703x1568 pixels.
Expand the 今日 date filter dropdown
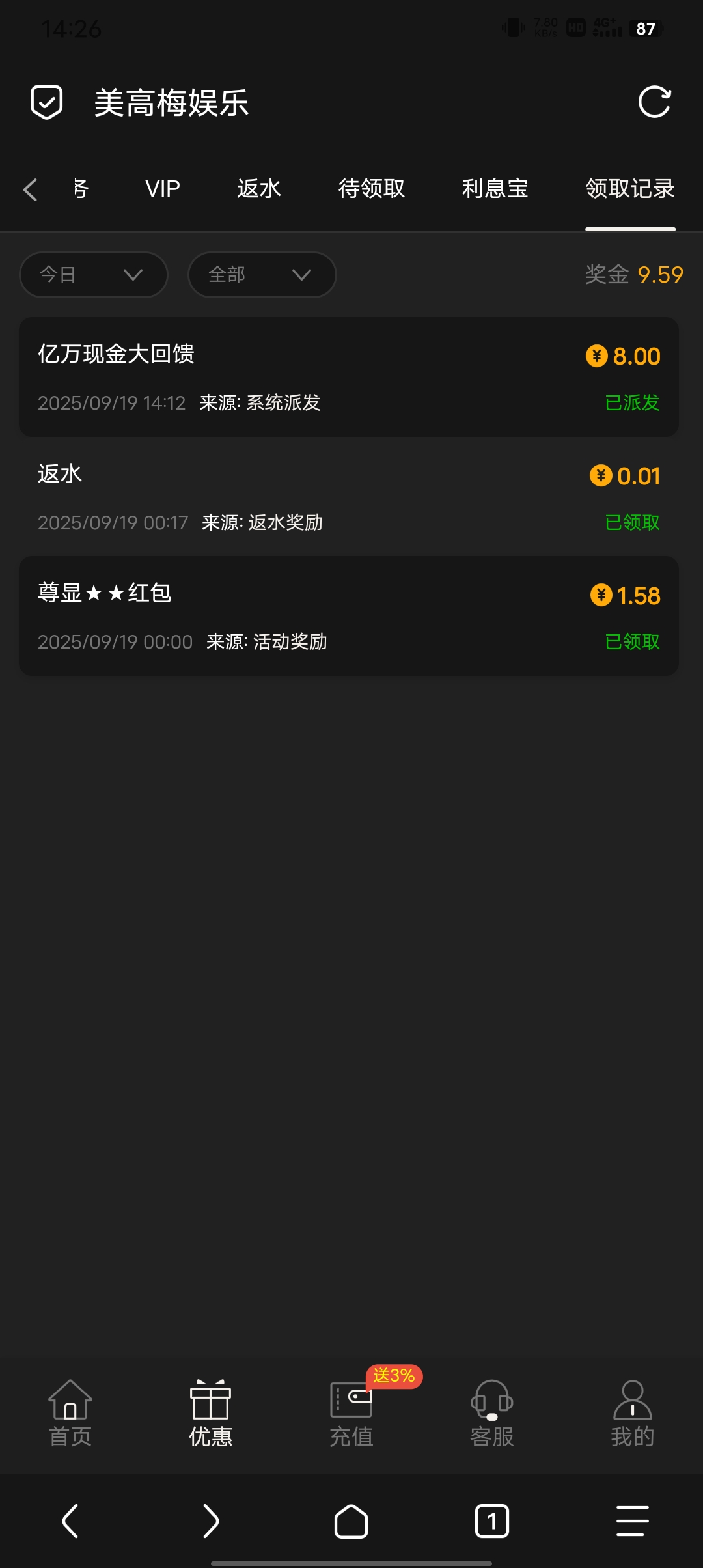[94, 275]
